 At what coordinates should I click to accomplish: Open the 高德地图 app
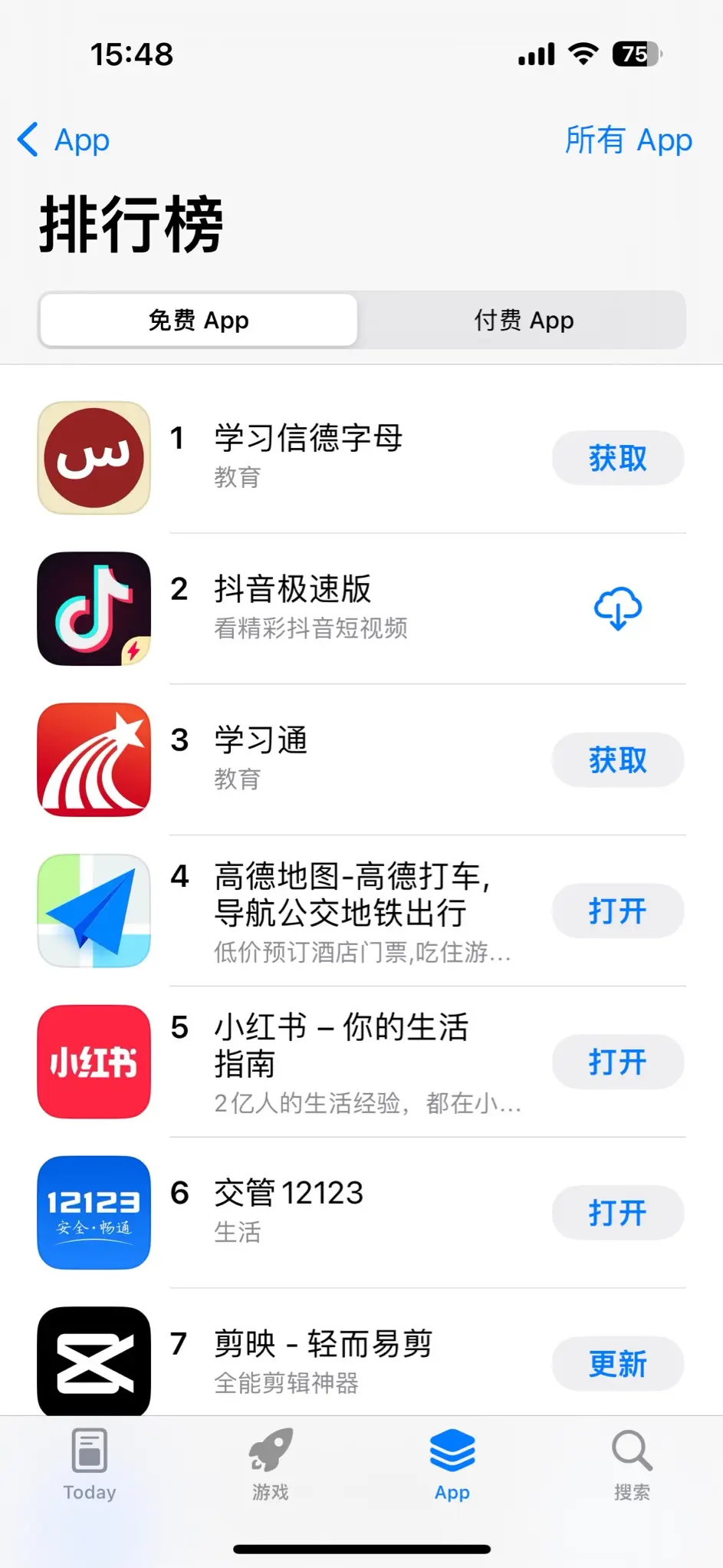coord(617,911)
